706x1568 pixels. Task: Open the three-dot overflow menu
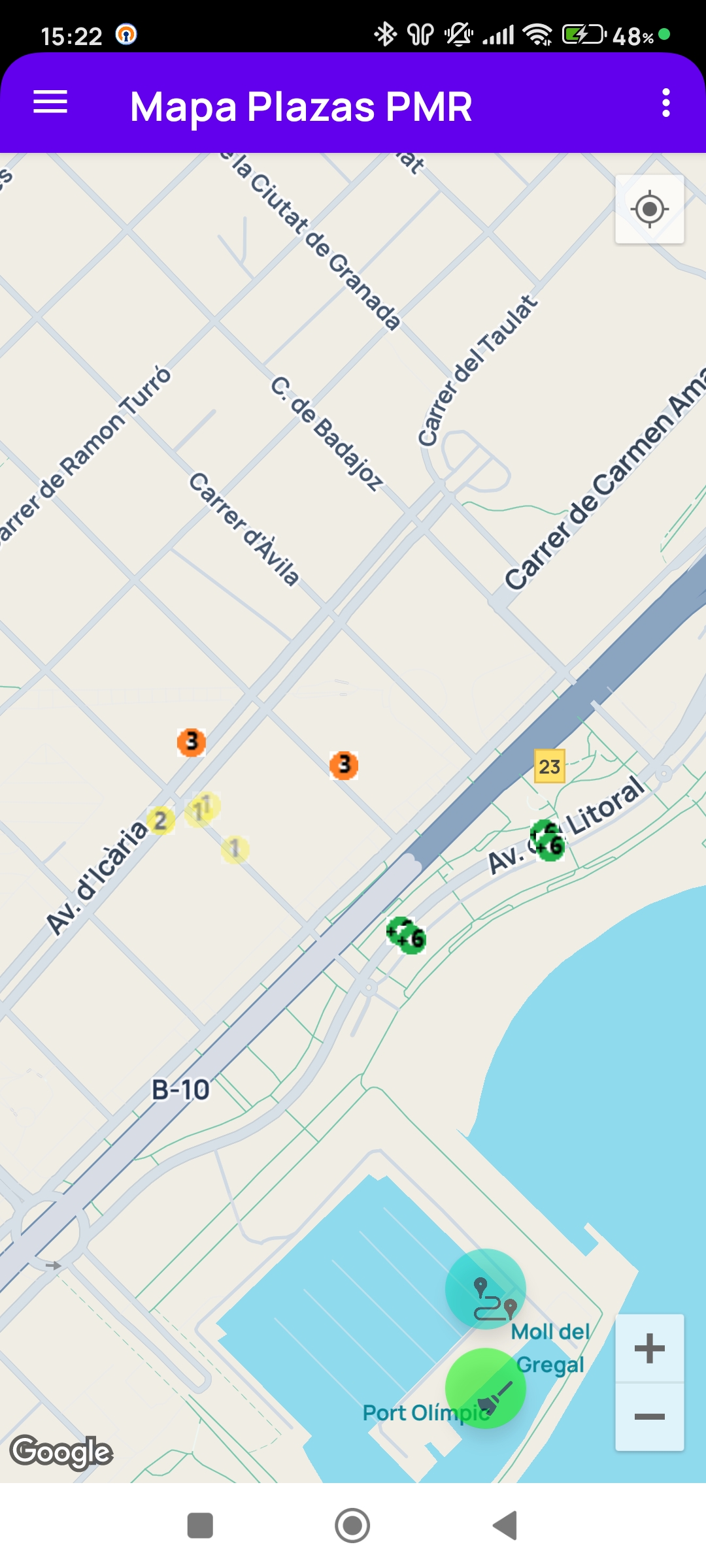click(x=665, y=103)
